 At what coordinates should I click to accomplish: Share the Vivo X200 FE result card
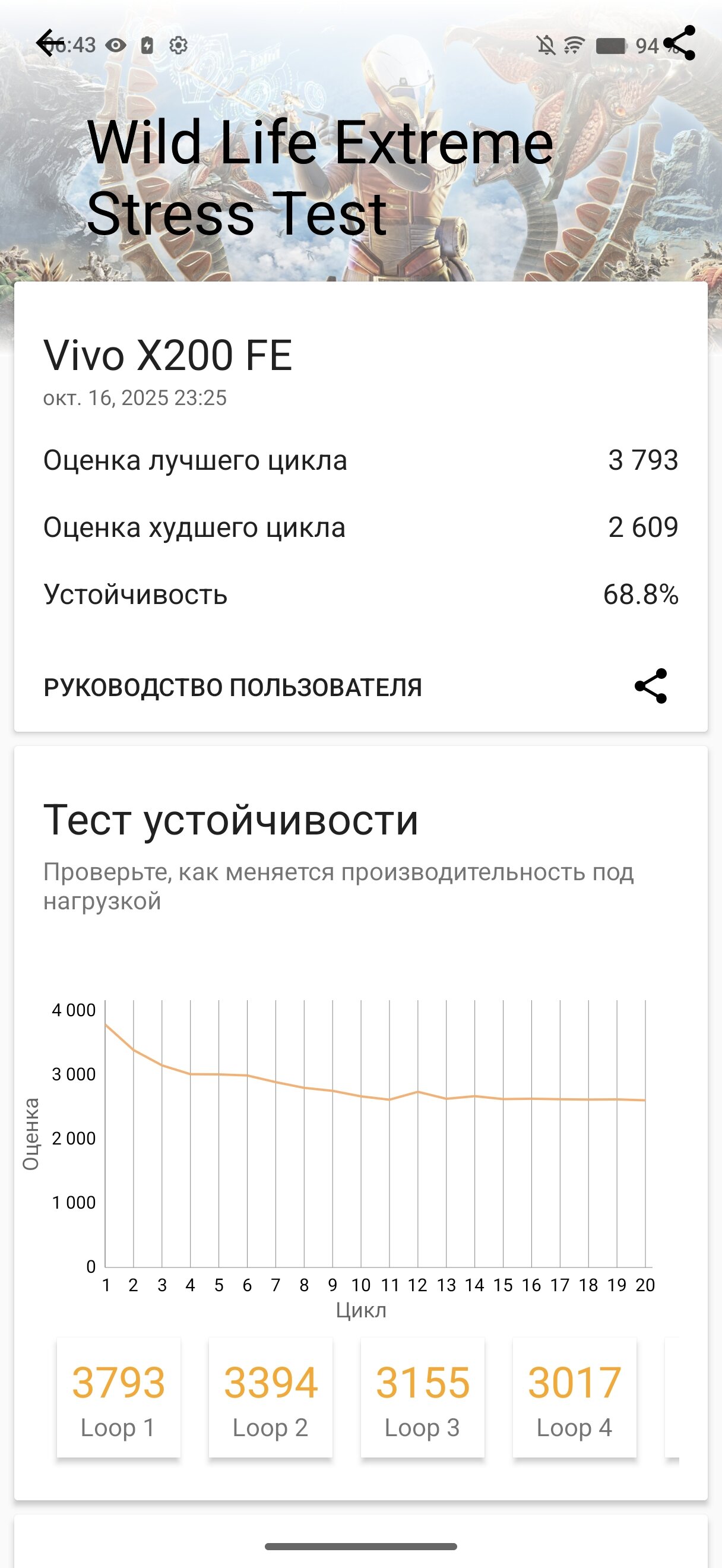(650, 686)
